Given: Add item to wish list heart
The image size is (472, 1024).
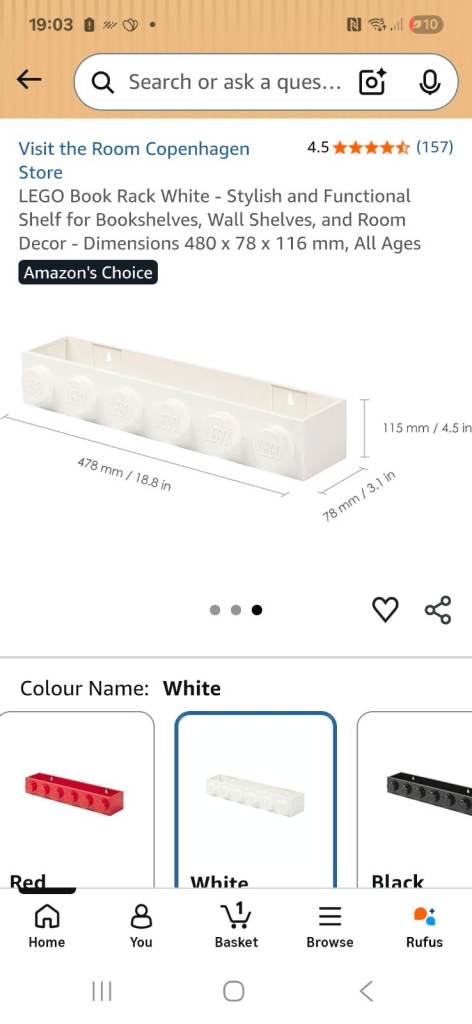Looking at the screenshot, I should [x=385, y=609].
